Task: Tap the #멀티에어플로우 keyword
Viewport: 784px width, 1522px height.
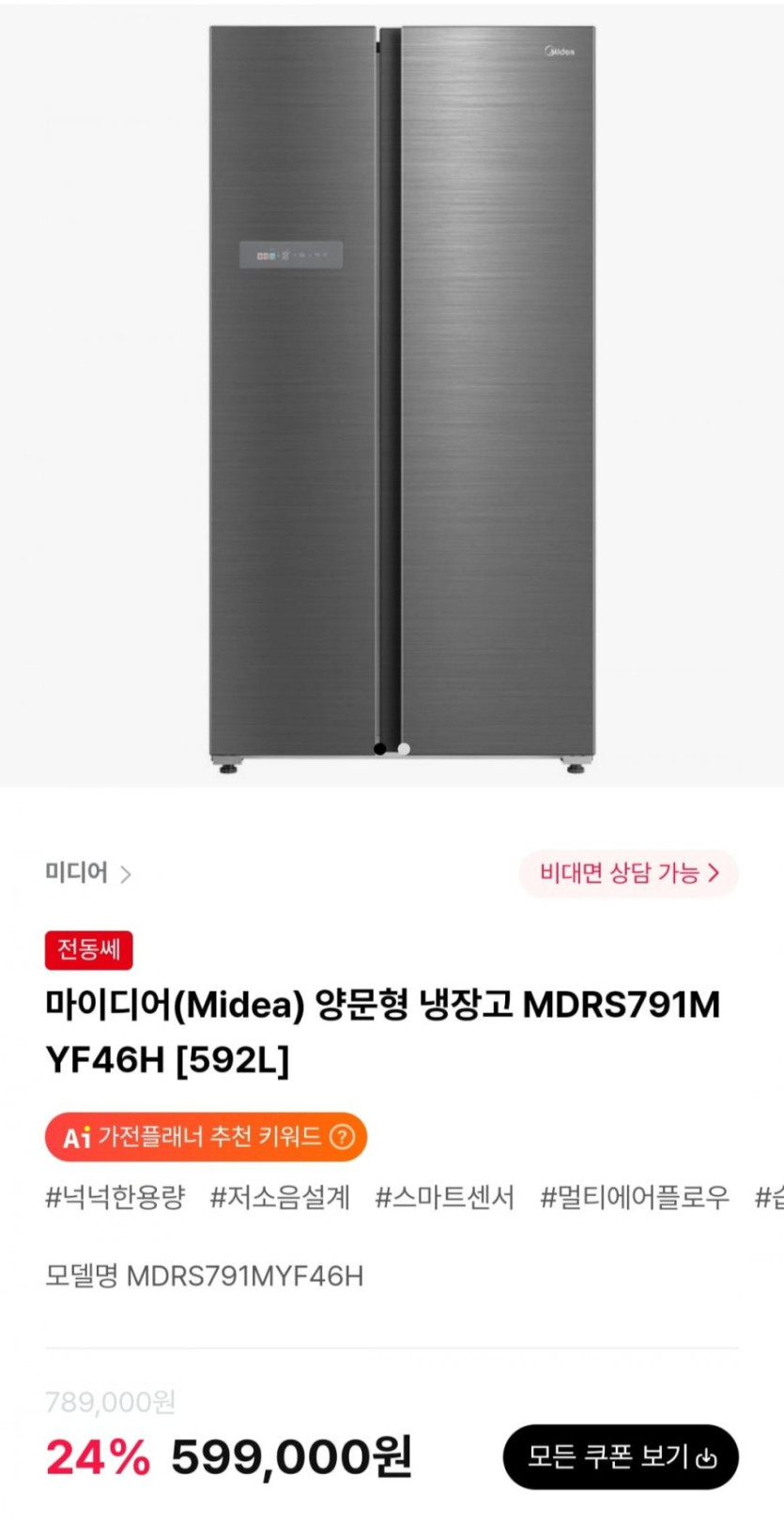Action: (x=634, y=1197)
